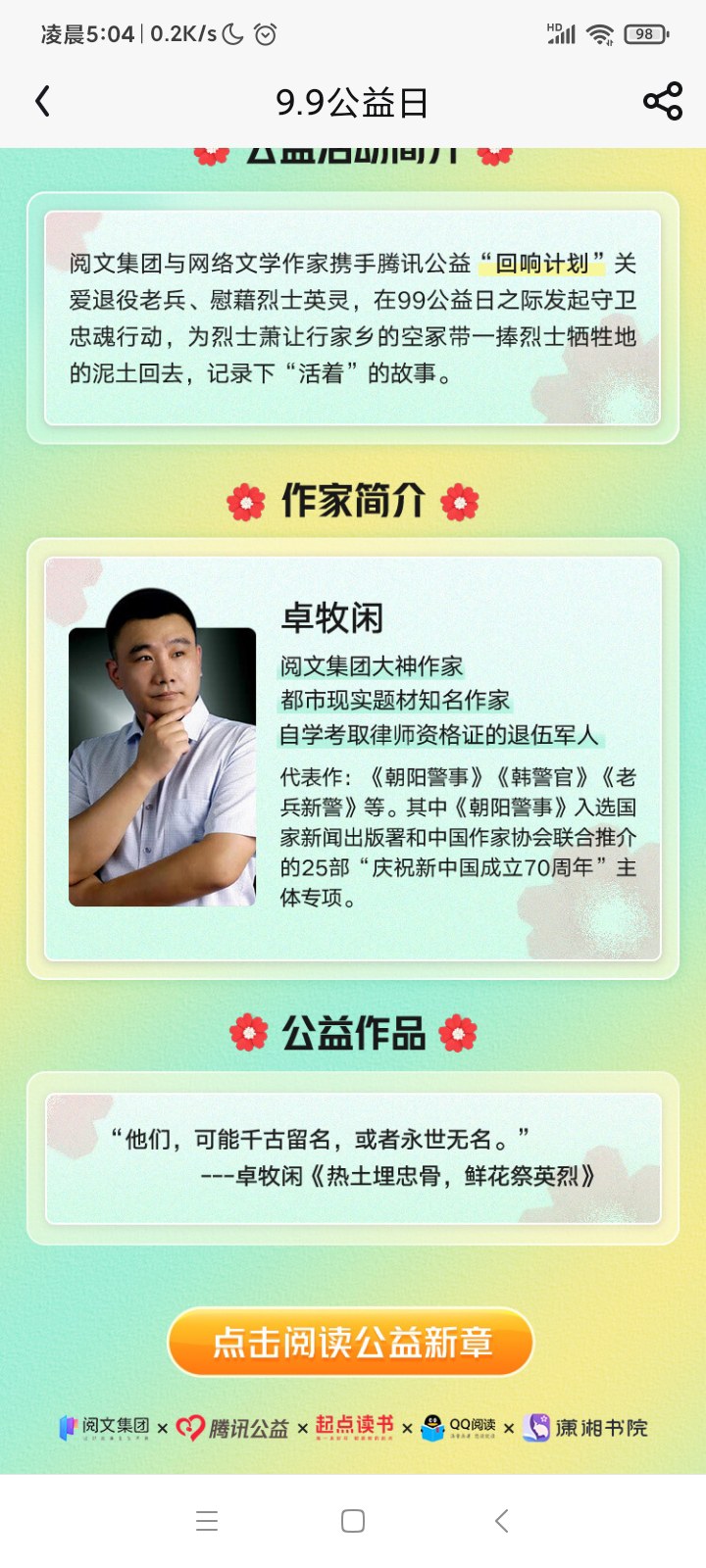Open the system recent apps menu
This screenshot has width=706, height=1568.
click(207, 1521)
